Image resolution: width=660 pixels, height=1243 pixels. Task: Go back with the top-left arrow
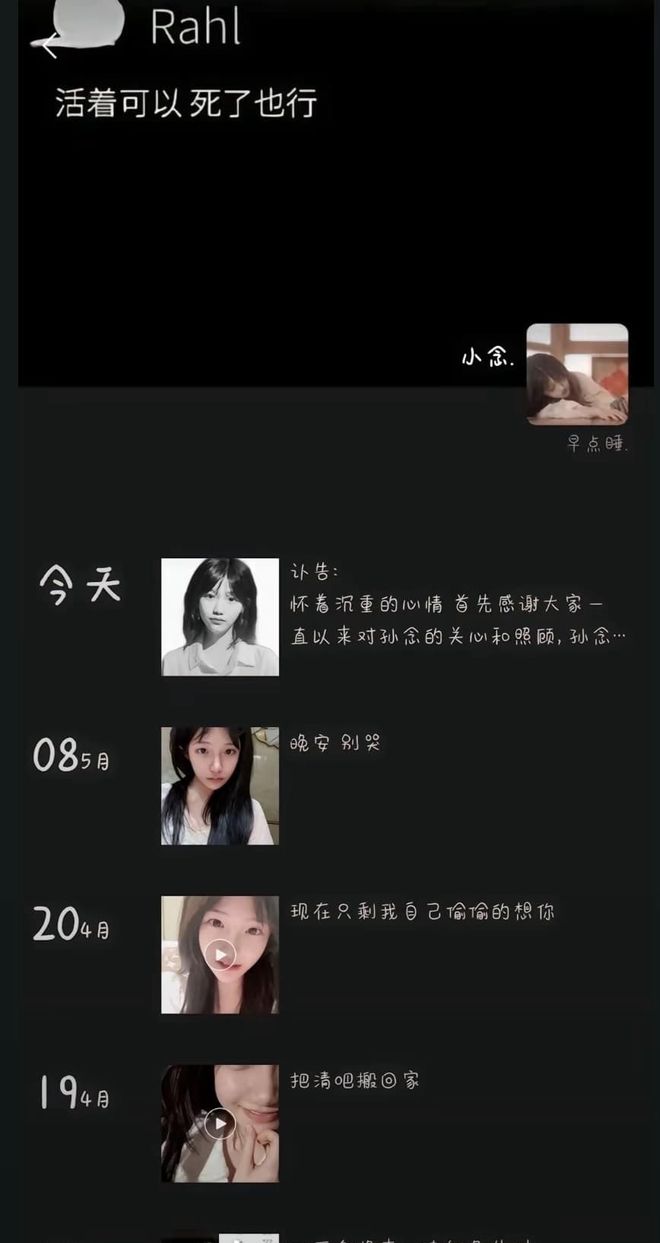(48, 44)
